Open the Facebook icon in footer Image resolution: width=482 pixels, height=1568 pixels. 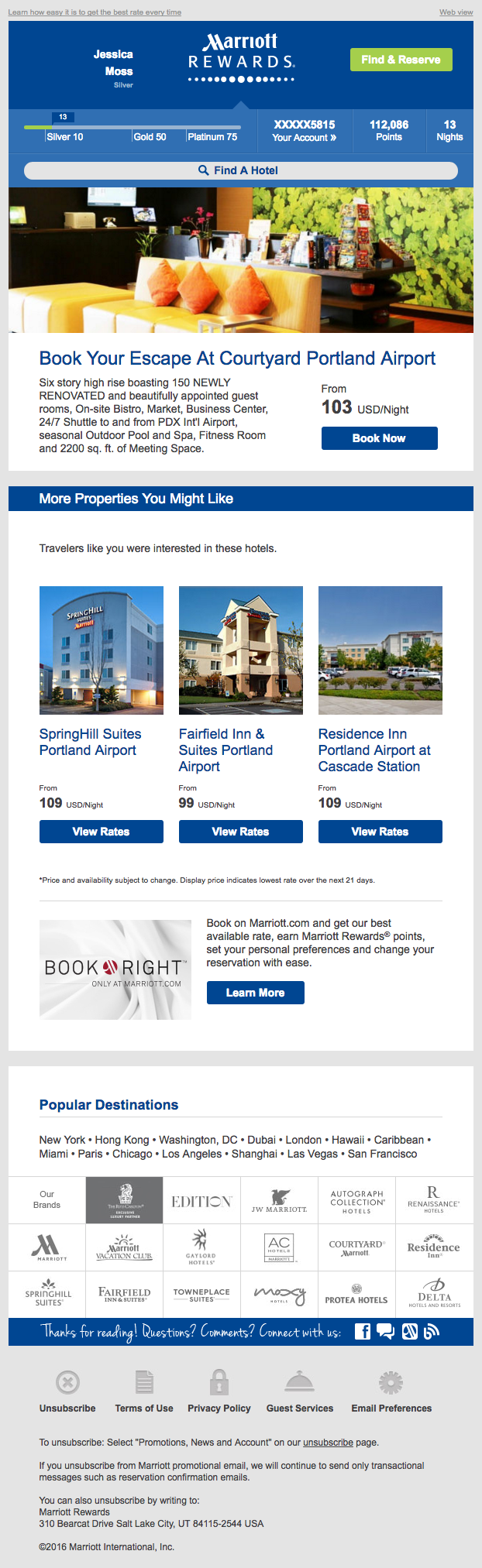click(x=362, y=1331)
